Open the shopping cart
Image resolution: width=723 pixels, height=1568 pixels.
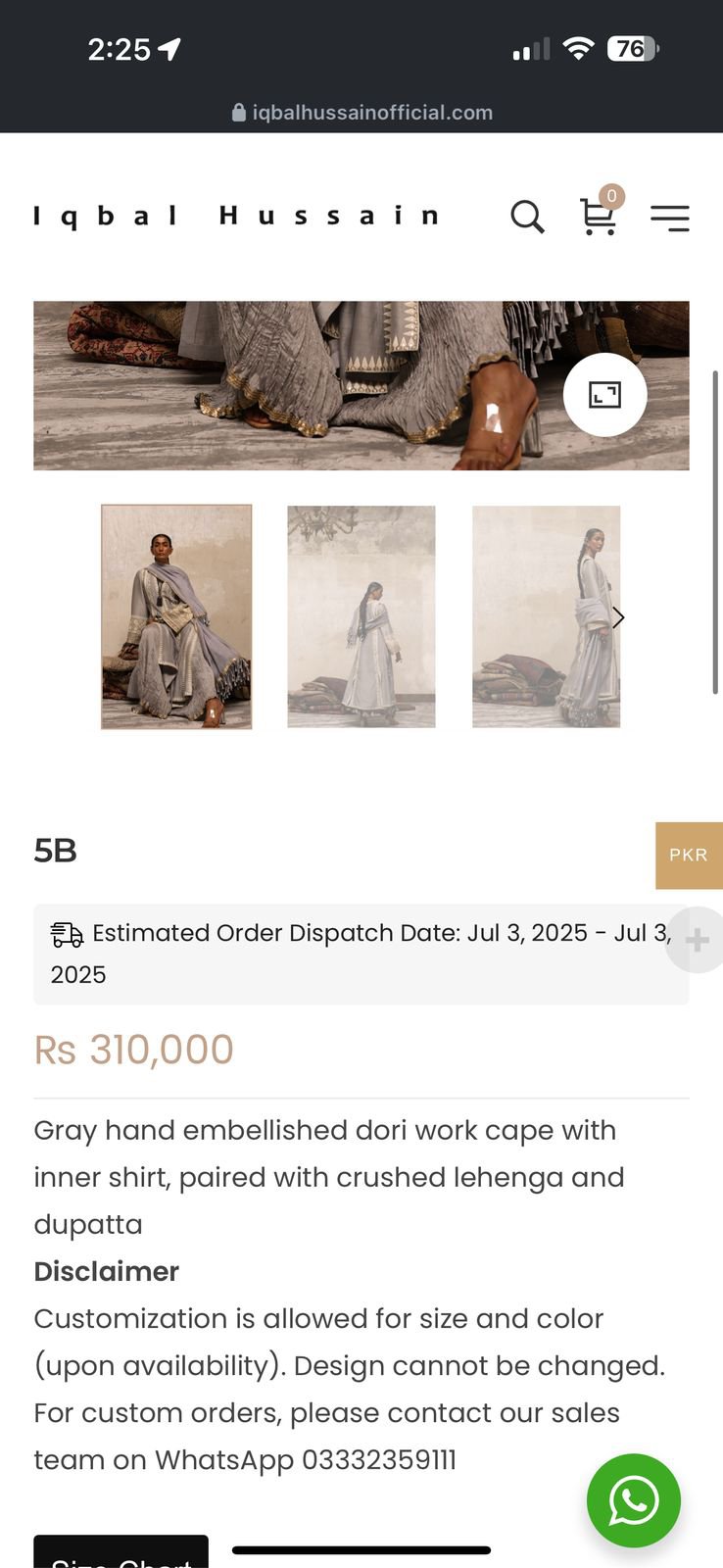598,216
